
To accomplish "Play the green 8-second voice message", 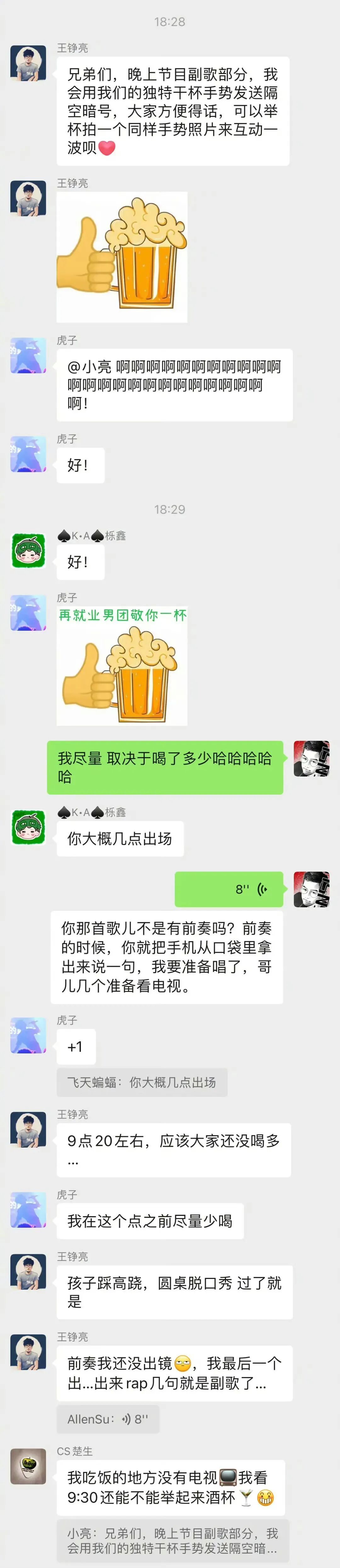I will click(x=229, y=889).
